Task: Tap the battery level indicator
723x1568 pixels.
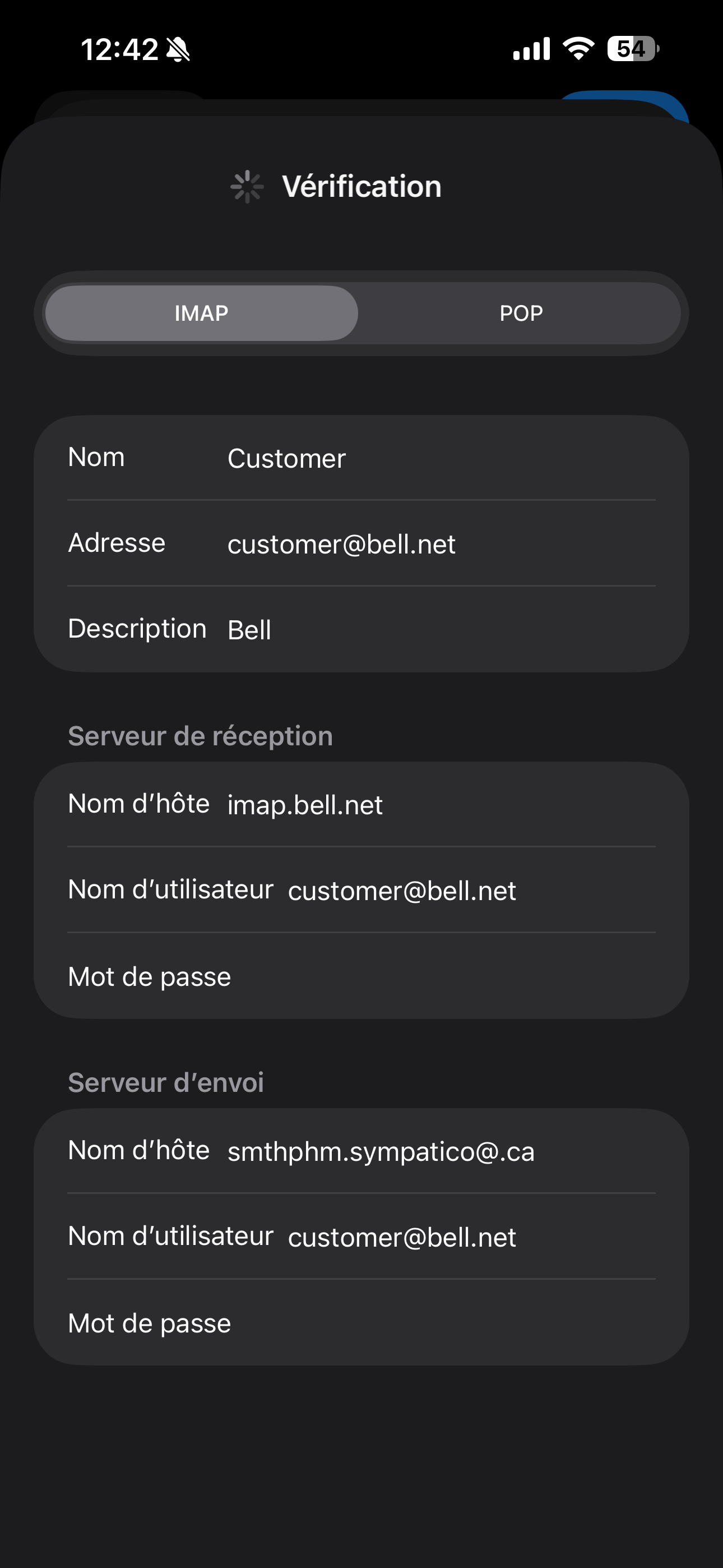Action: pyautogui.click(x=630, y=50)
